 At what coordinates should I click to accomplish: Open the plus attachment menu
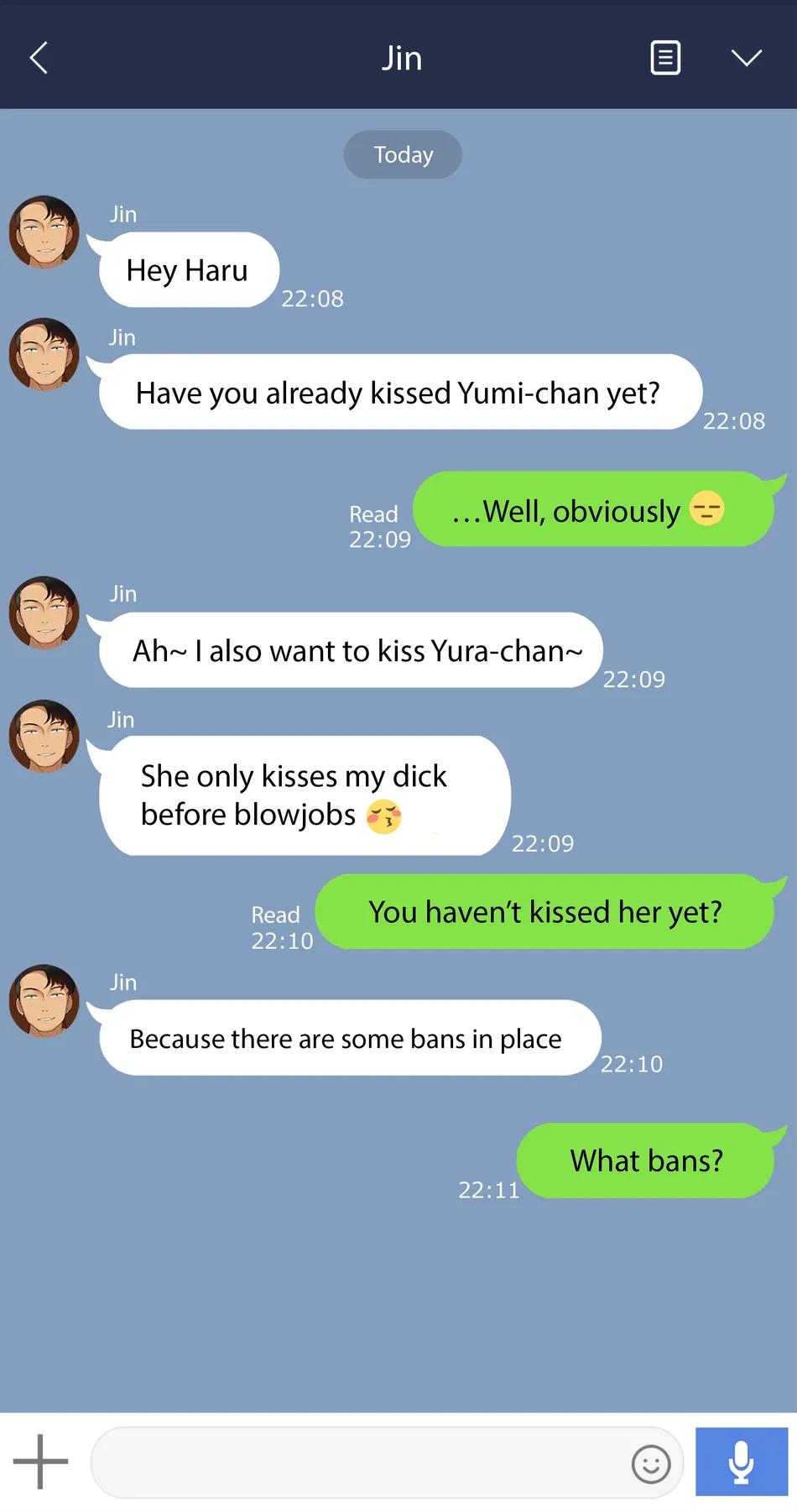pos(40,1462)
